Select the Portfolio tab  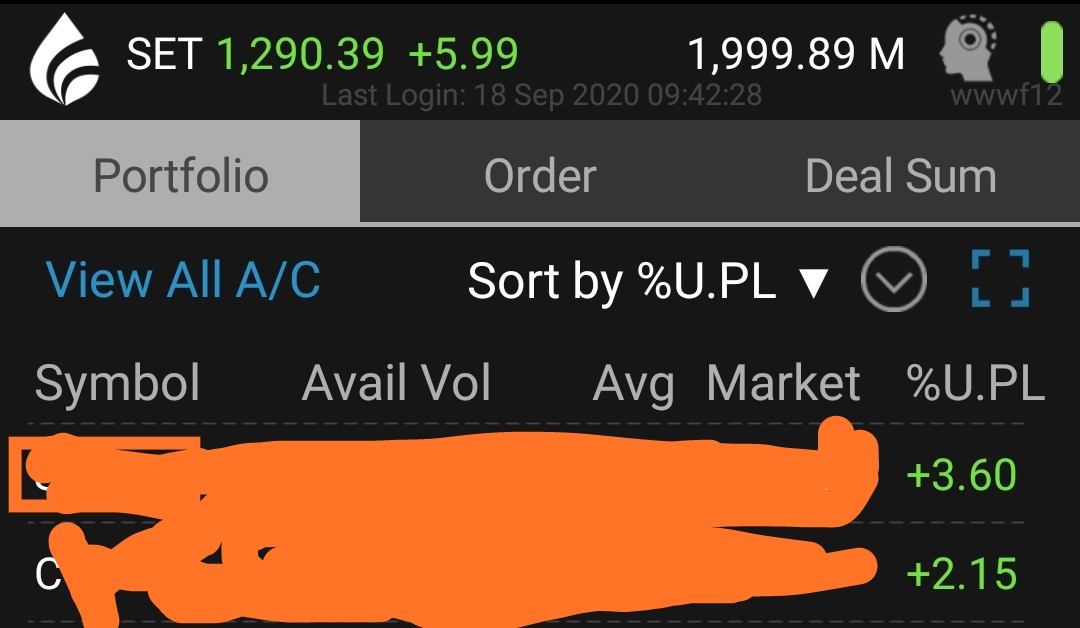pos(180,176)
